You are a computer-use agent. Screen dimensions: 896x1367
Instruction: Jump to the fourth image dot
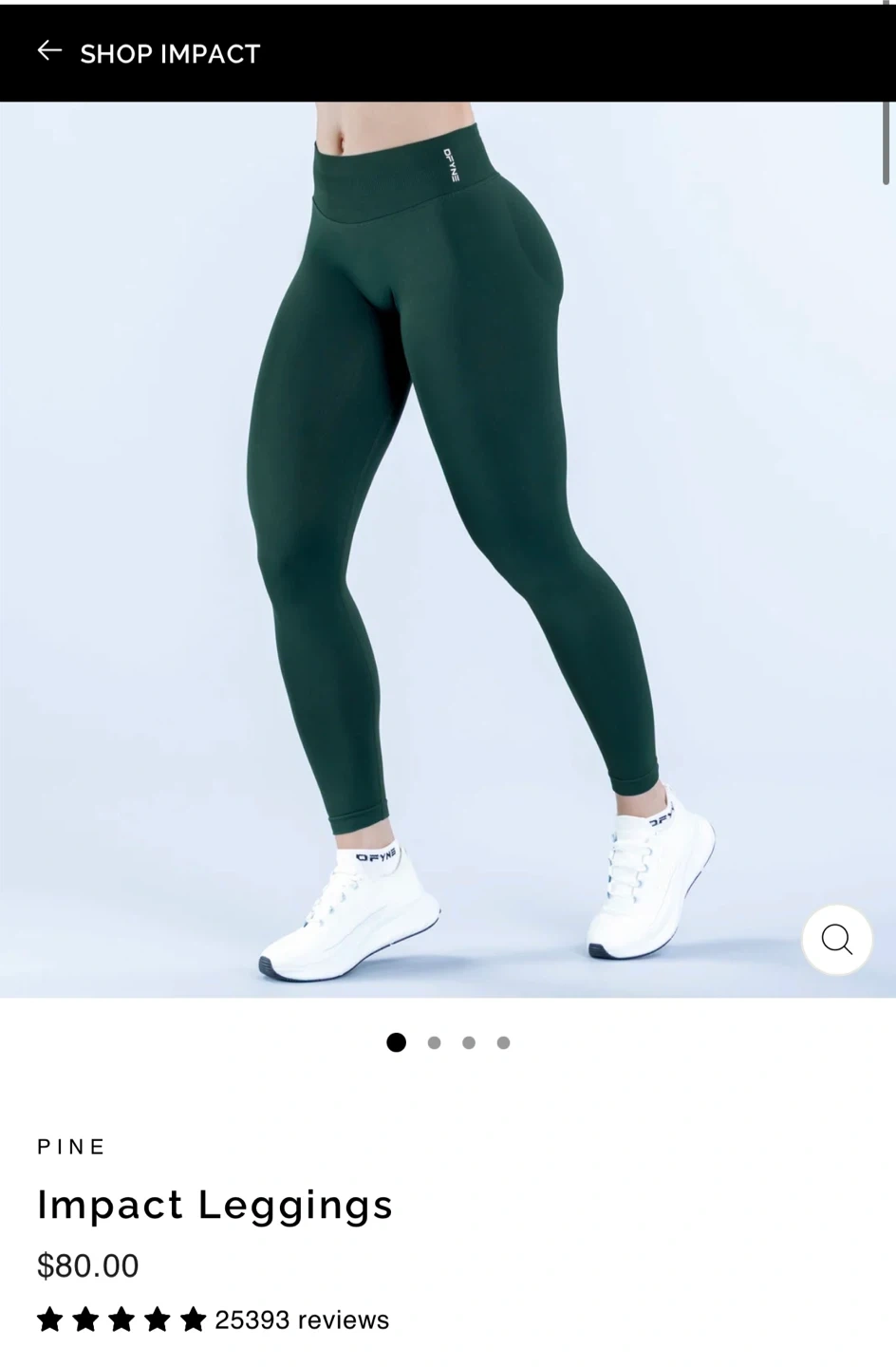[x=504, y=1042]
